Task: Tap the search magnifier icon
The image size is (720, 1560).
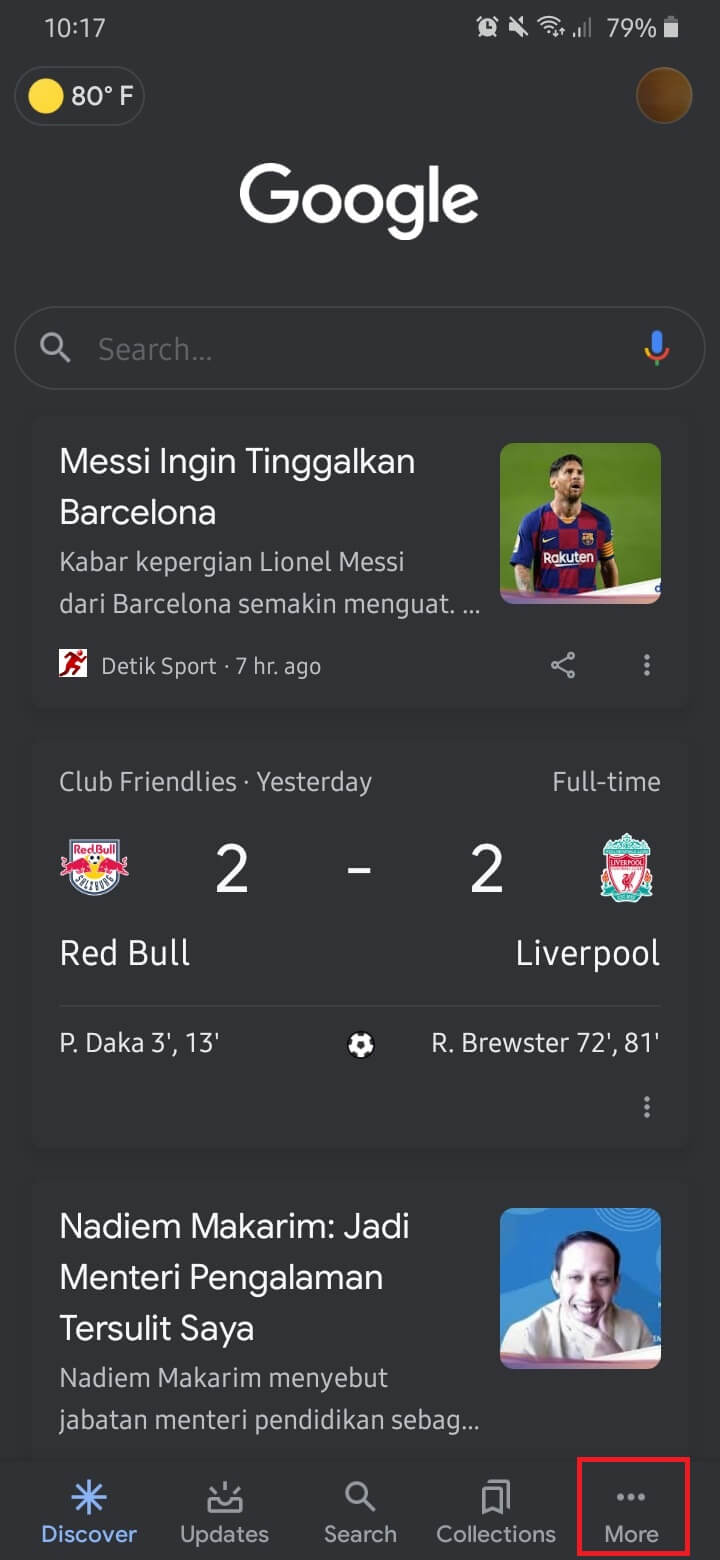Action: tap(359, 1497)
